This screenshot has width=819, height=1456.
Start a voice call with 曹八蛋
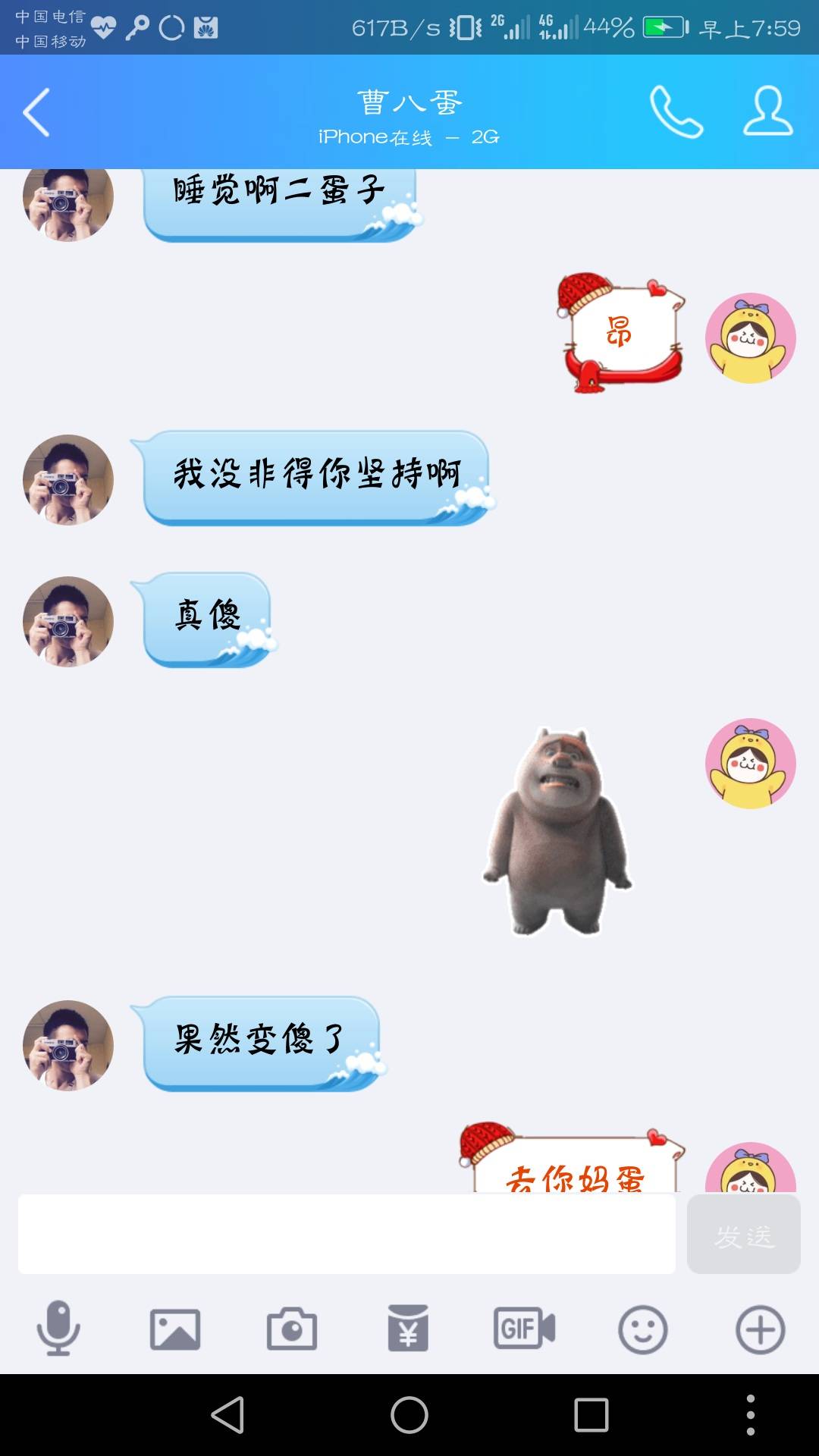[676, 112]
